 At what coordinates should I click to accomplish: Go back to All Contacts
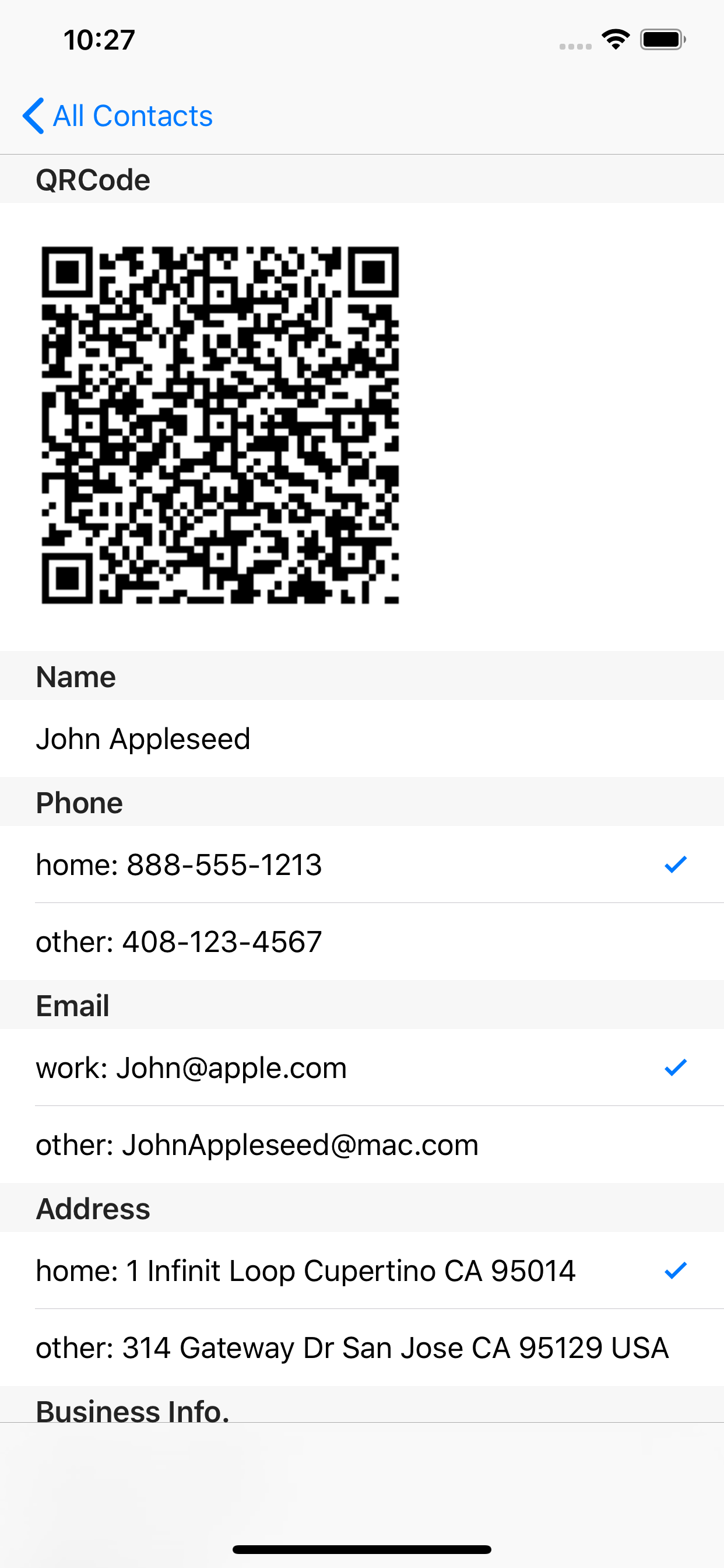pyautogui.click(x=117, y=116)
